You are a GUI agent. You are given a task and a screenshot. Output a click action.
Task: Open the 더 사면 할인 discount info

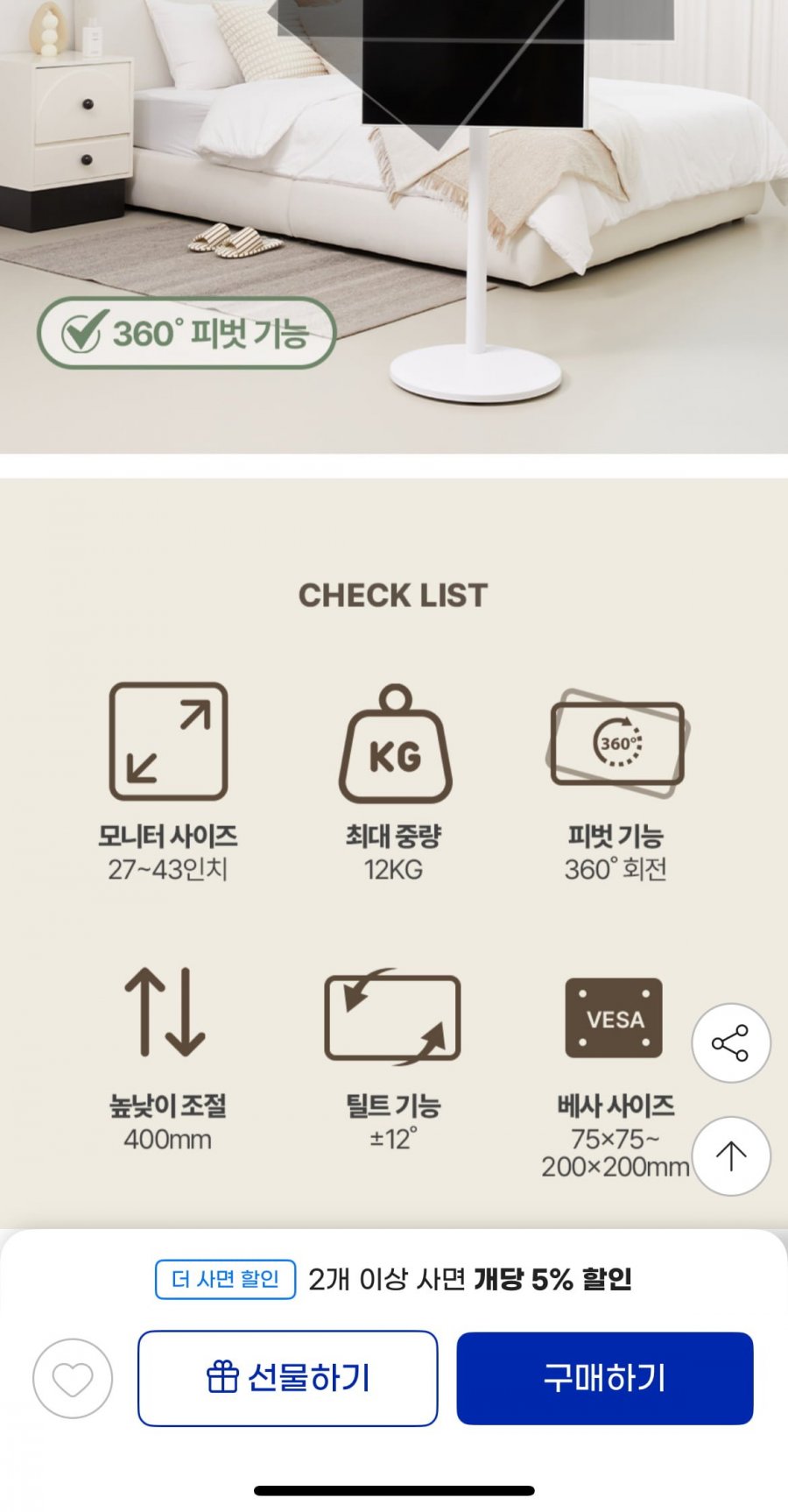click(x=226, y=1279)
